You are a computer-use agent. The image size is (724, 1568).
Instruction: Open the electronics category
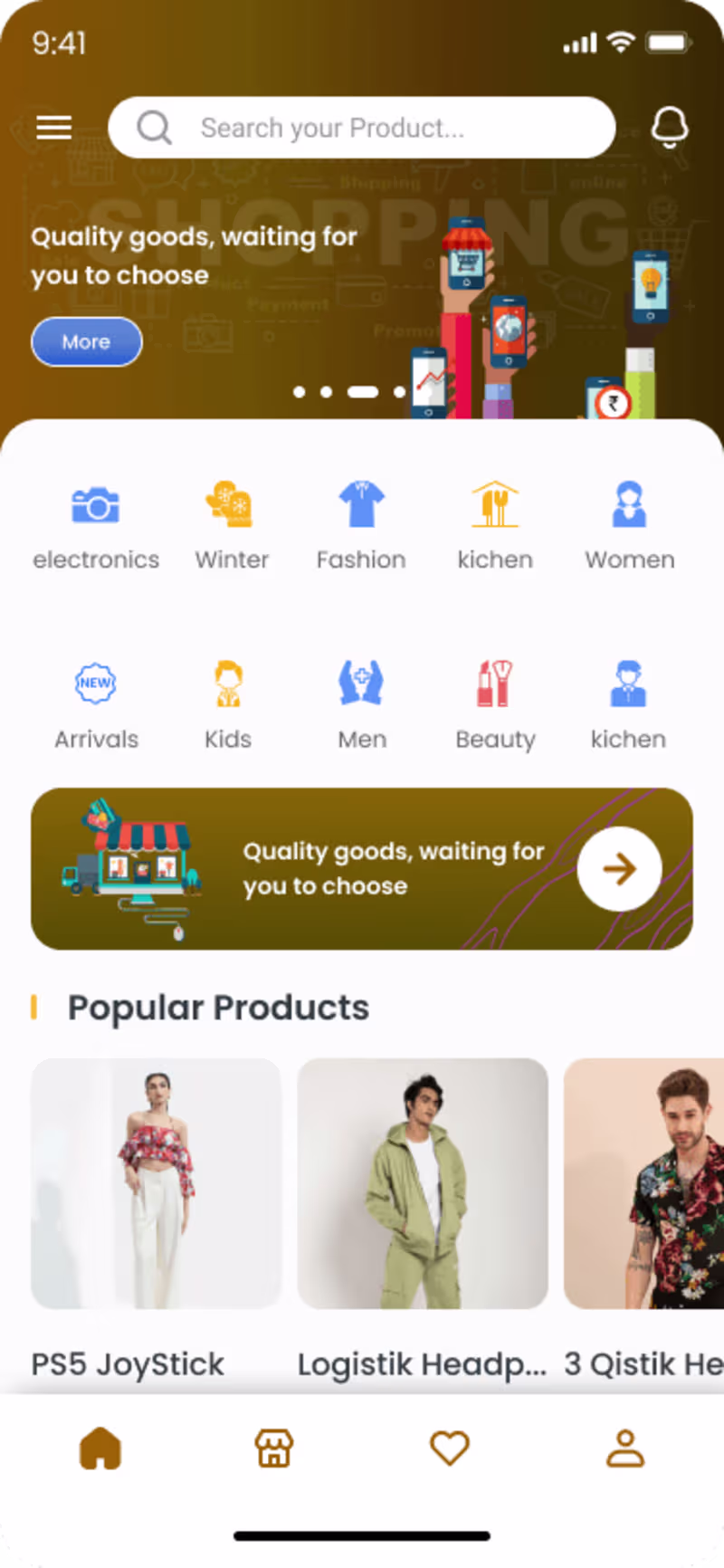(96, 525)
